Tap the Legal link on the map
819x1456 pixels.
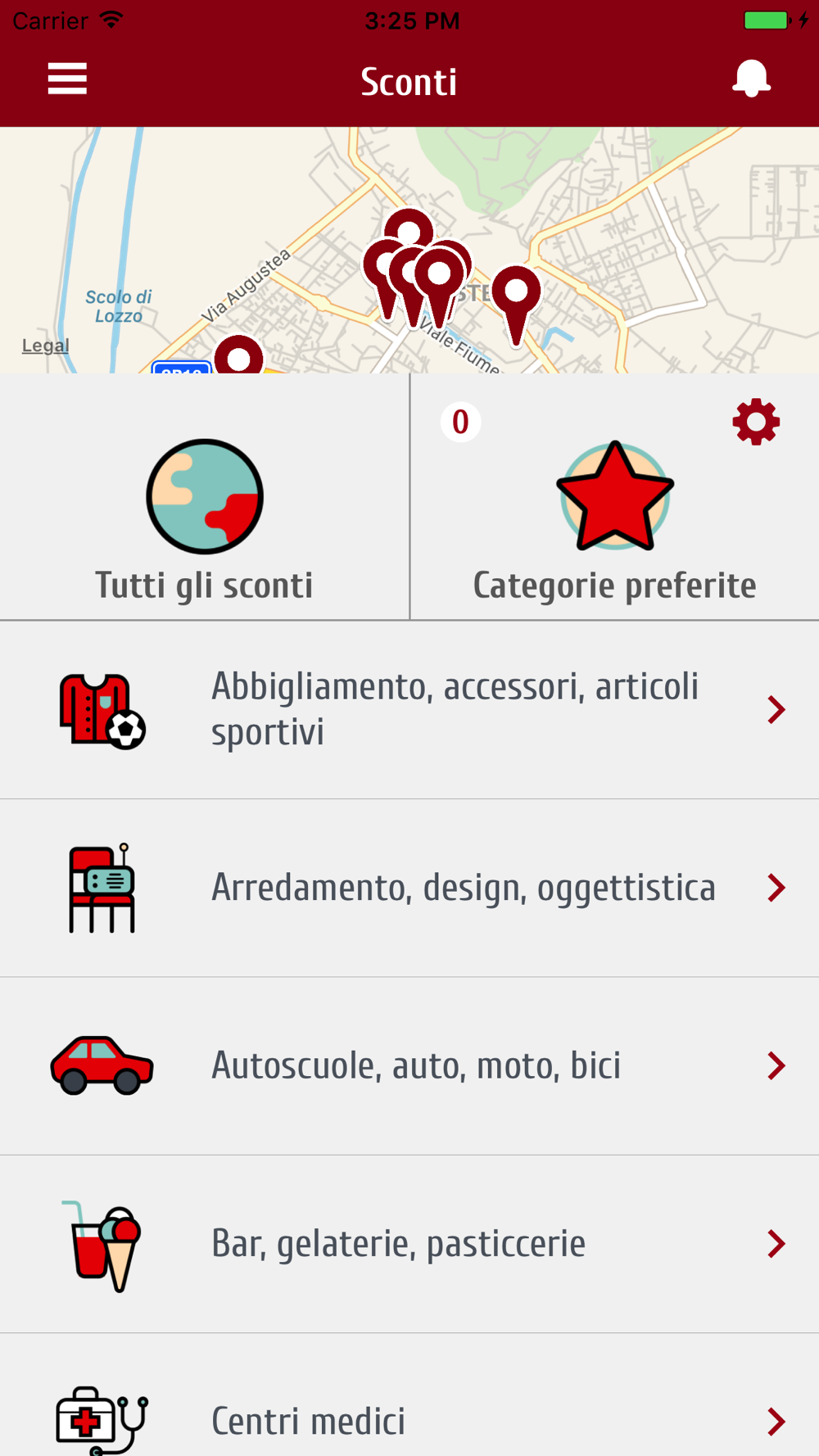tap(45, 346)
